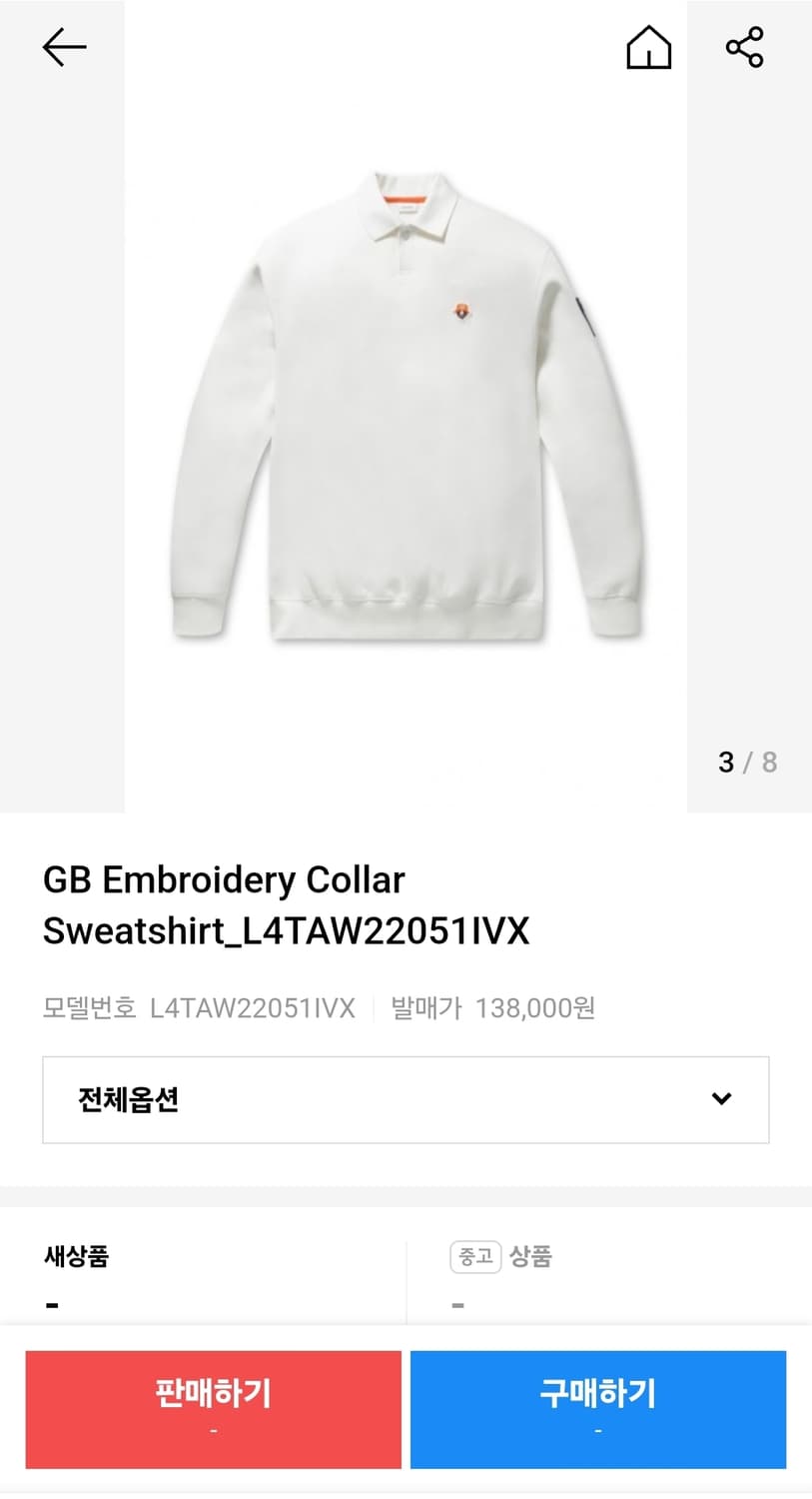Image resolution: width=812 pixels, height=1499 pixels.
Task: Open product title GB Embroidery Collar Sweatshirt
Action: (x=288, y=904)
